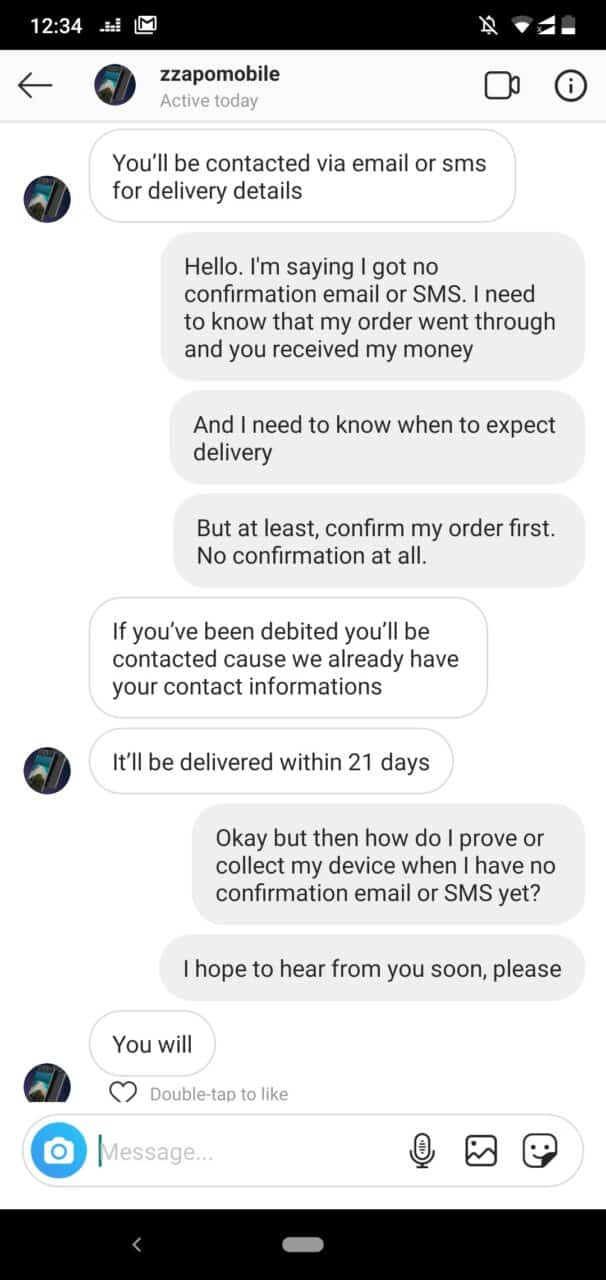Record a voice message with the microphone
606x1280 pixels.
click(x=423, y=1151)
